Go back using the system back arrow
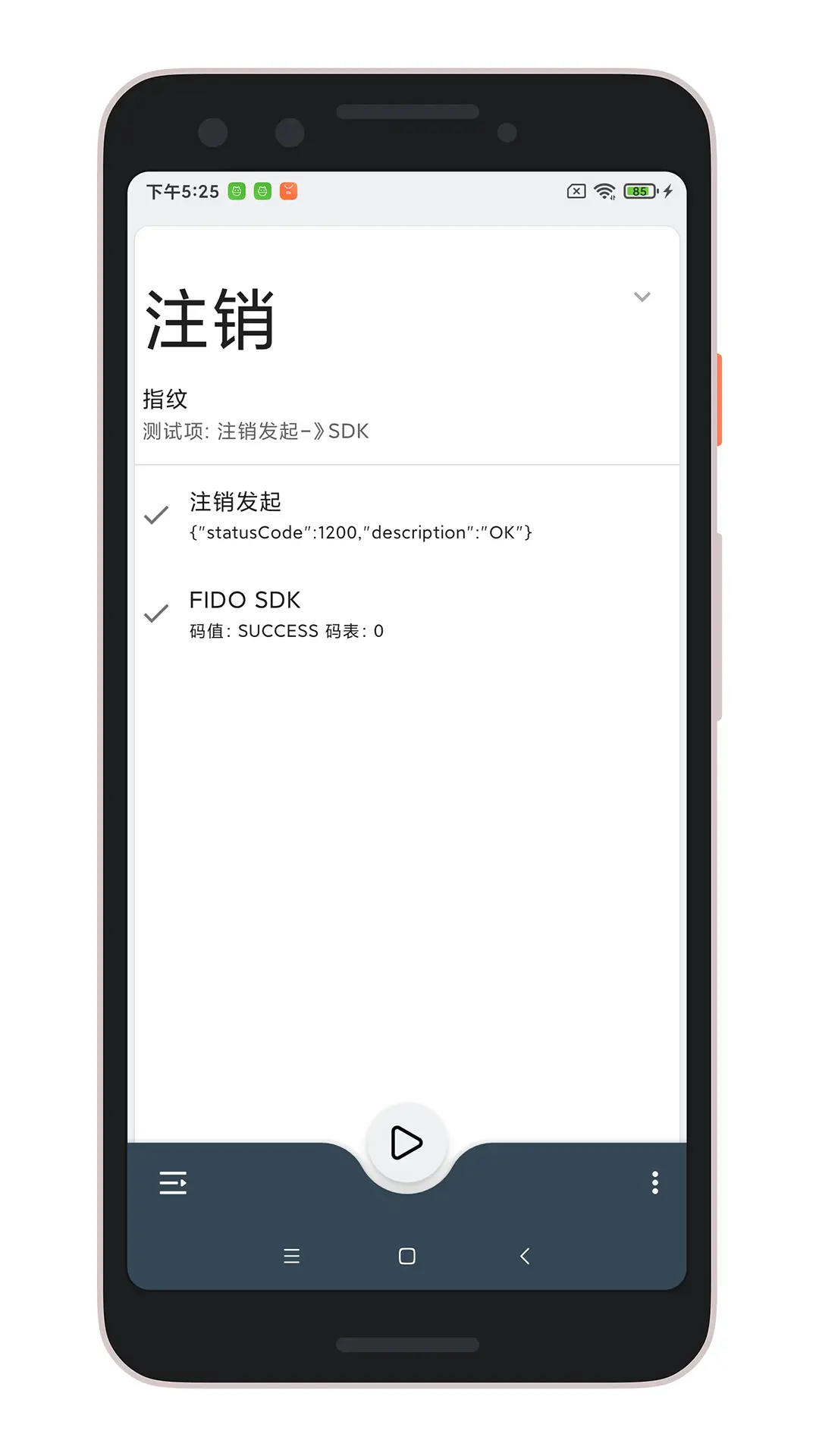Image resolution: width=819 pixels, height=1456 pixels. click(525, 1256)
